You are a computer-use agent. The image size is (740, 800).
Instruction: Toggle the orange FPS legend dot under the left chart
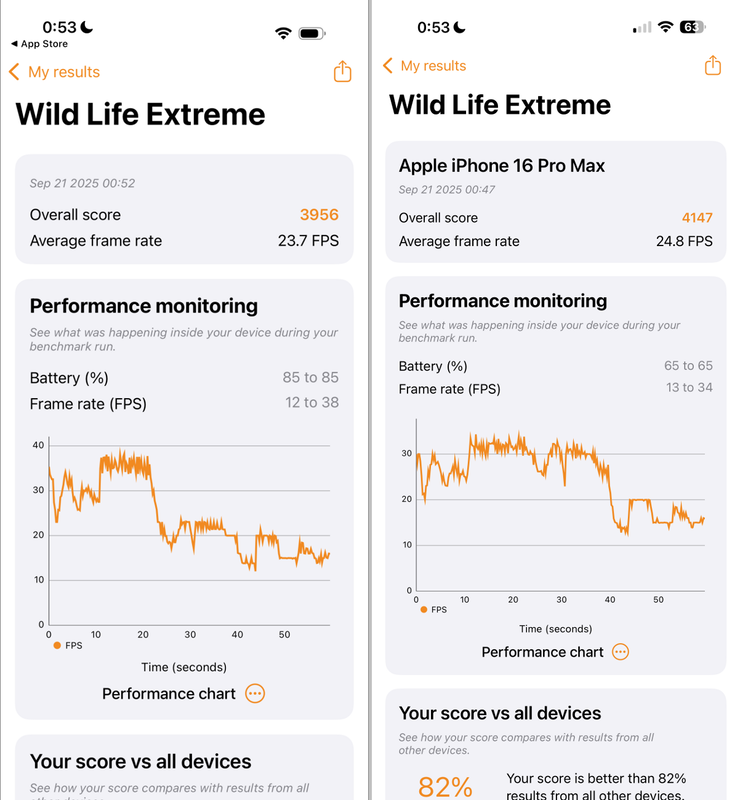(56, 645)
